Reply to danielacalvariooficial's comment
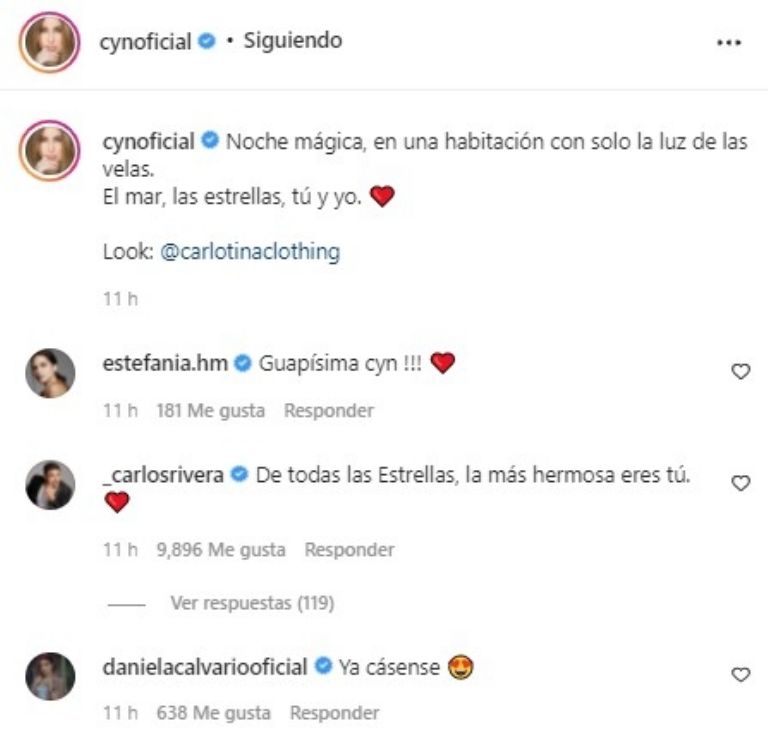The image size is (768, 737). click(334, 713)
